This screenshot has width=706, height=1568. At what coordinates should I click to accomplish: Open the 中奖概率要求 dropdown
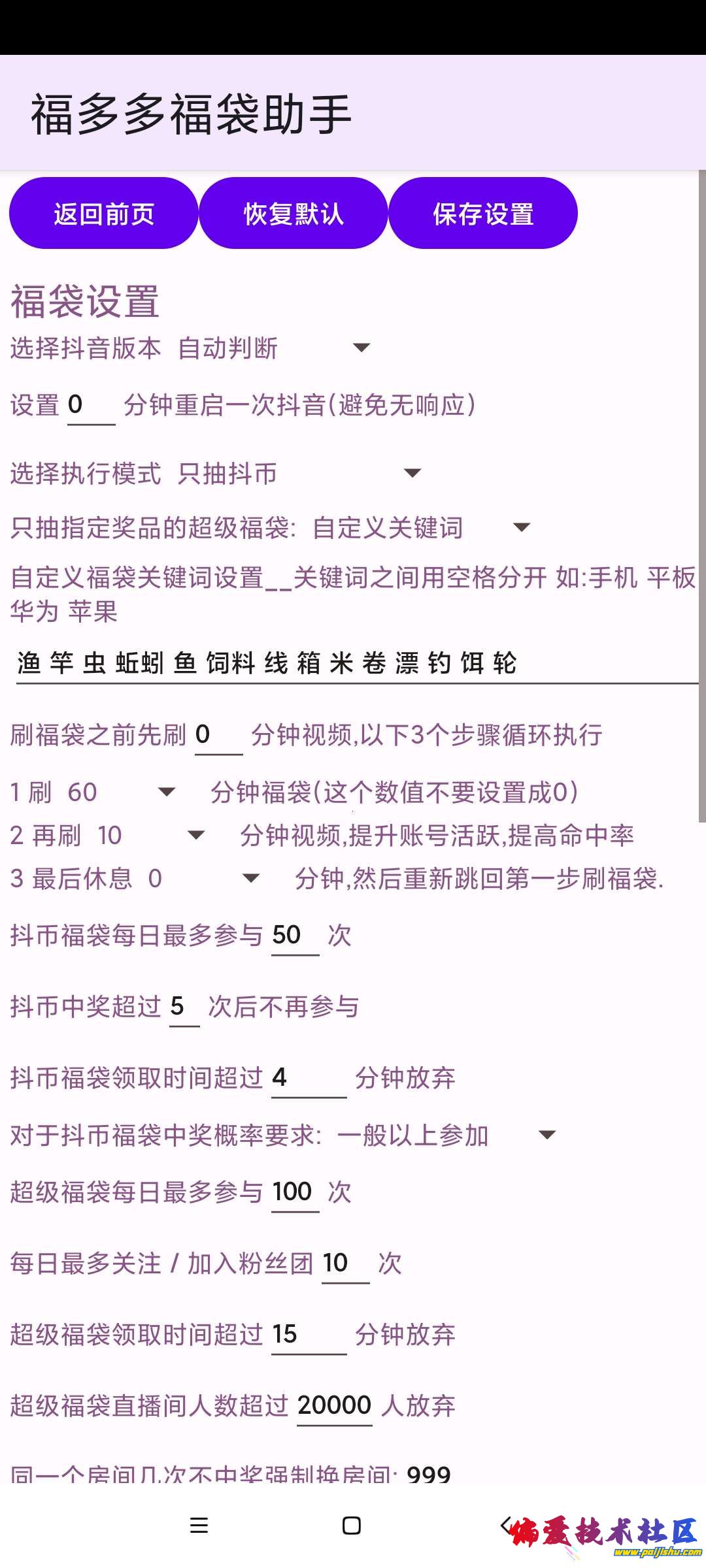(x=446, y=1135)
